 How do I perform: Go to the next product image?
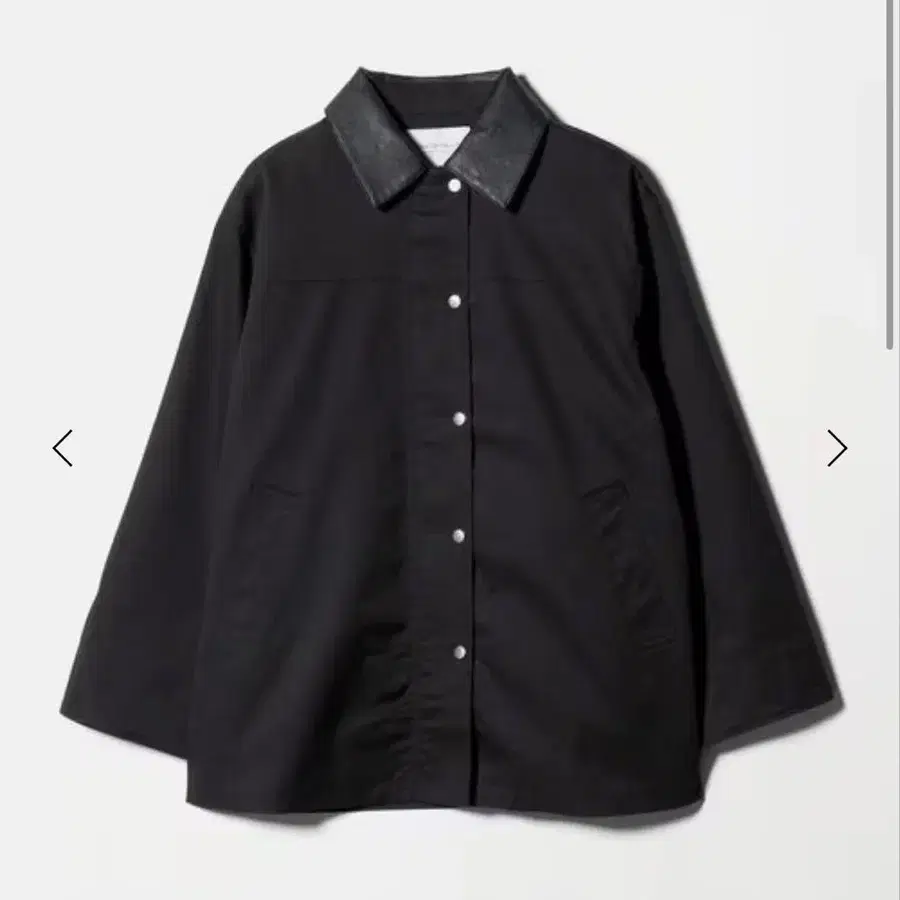(x=836, y=448)
